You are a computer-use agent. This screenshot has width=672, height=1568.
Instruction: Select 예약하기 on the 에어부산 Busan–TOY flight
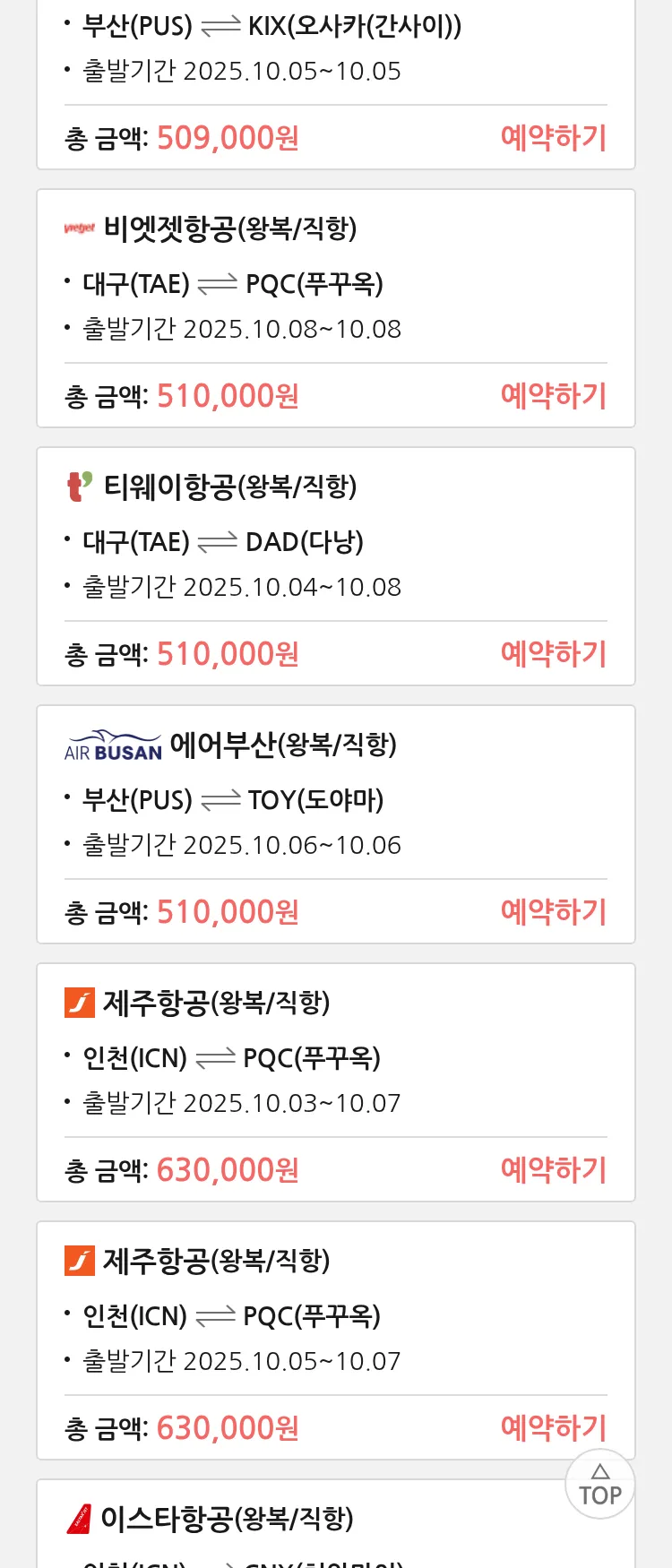[x=553, y=912]
